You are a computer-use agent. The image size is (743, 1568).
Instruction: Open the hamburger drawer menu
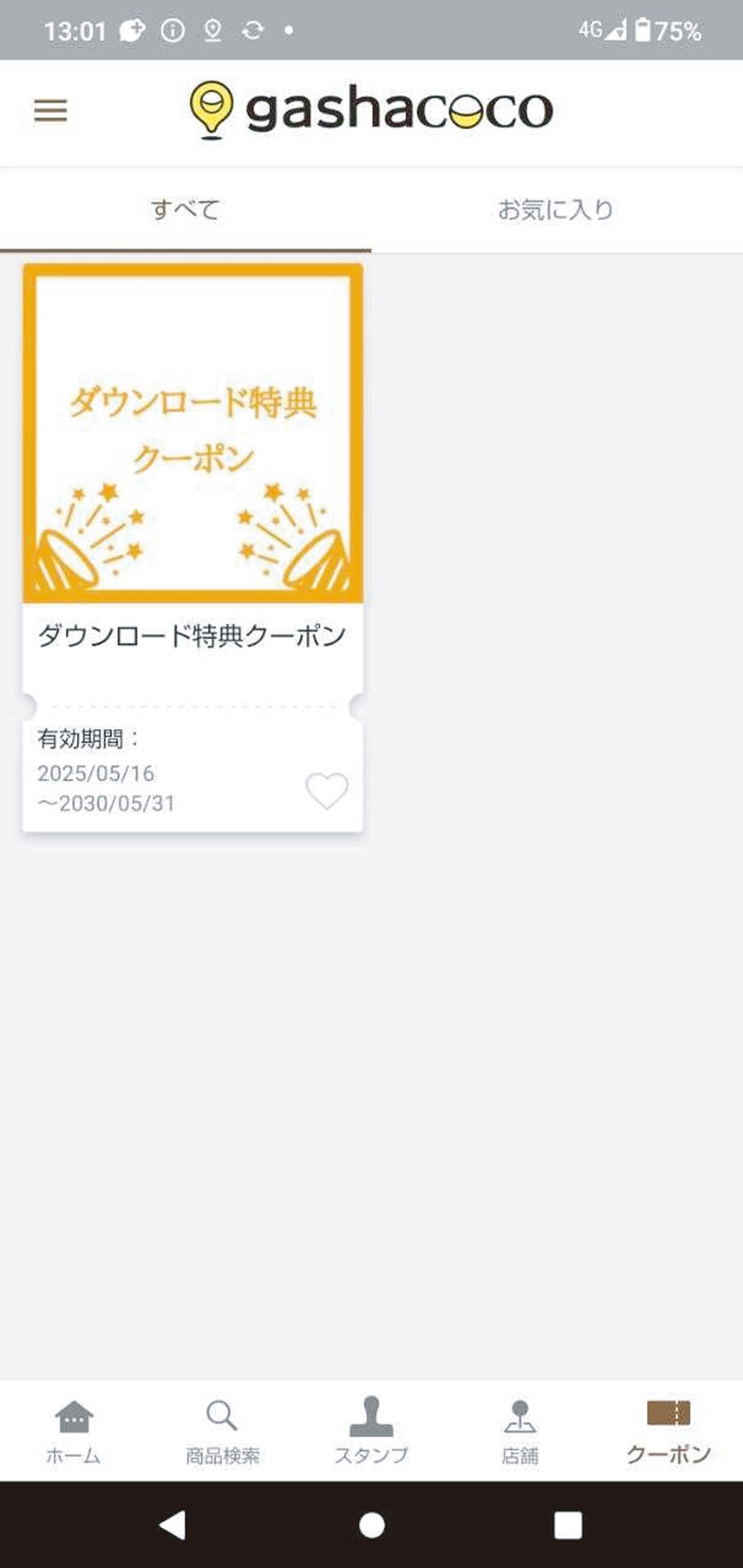51,111
